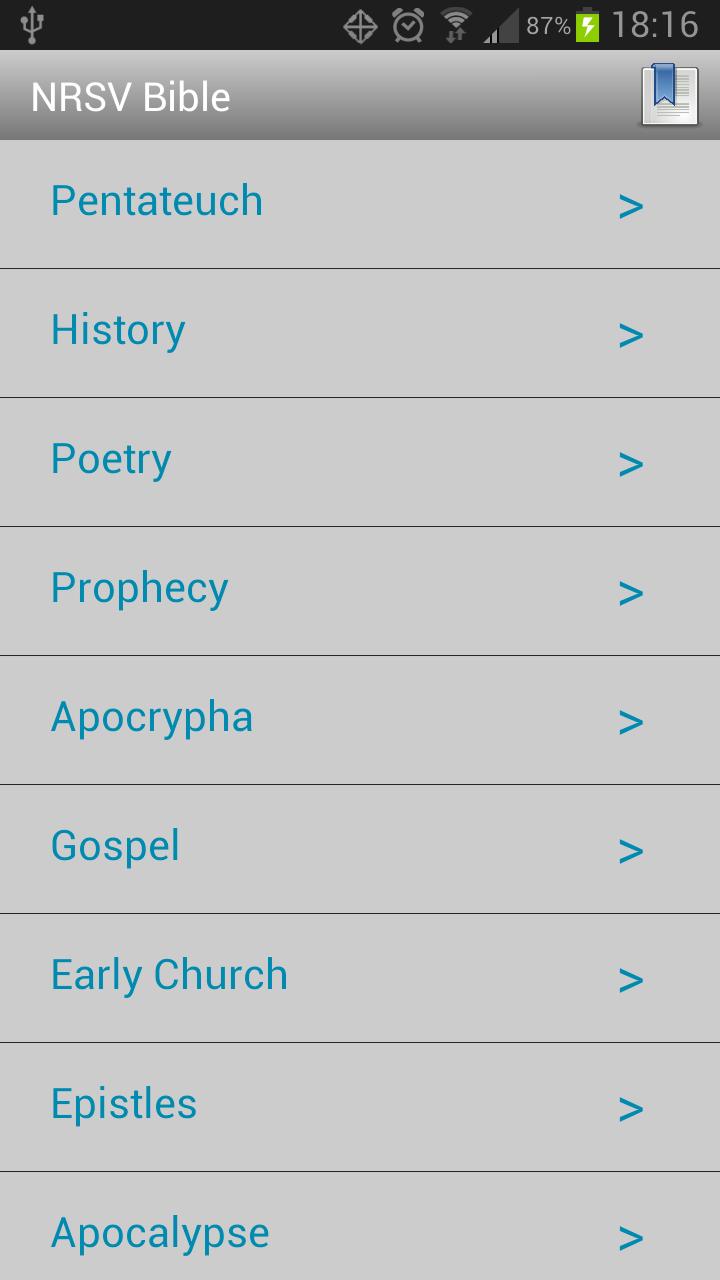Image resolution: width=720 pixels, height=1280 pixels.
Task: Open the bookmarks icon in the toolbar
Action: [x=668, y=94]
